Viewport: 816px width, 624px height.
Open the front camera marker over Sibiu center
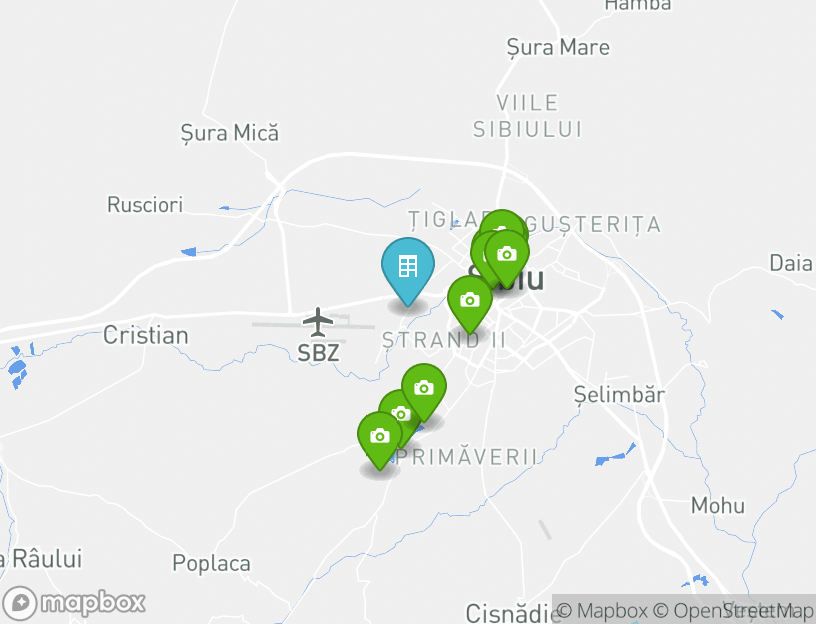click(507, 255)
